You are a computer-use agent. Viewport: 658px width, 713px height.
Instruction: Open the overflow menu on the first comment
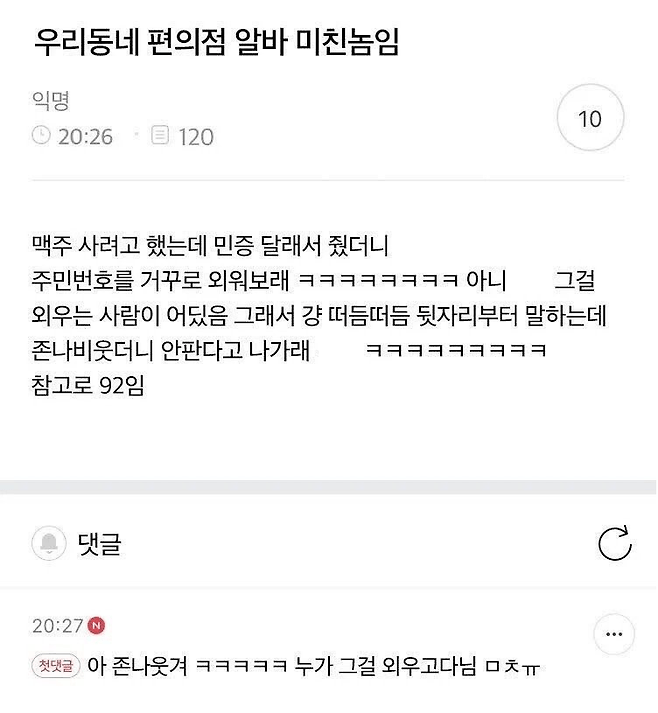click(x=614, y=634)
